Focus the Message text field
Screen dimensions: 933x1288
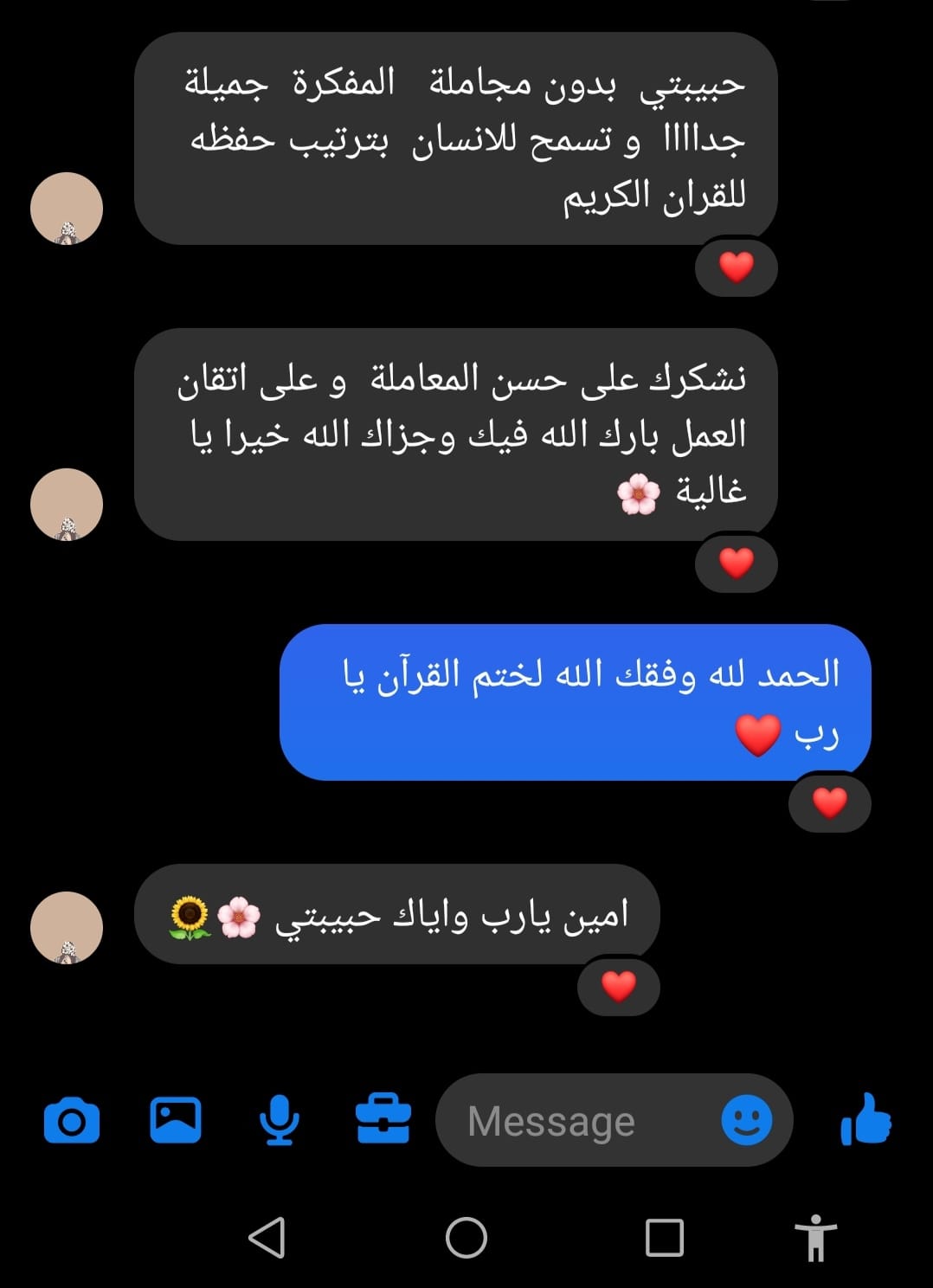pos(571,1122)
